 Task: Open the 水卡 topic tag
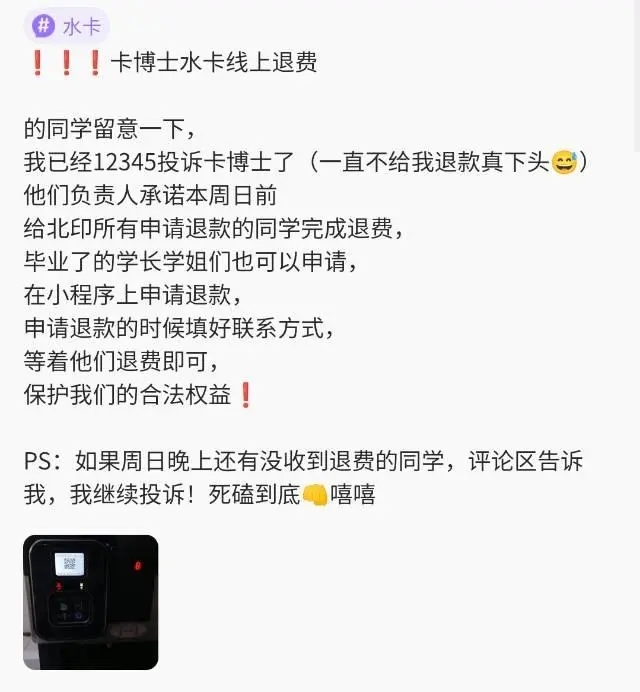click(x=66, y=25)
